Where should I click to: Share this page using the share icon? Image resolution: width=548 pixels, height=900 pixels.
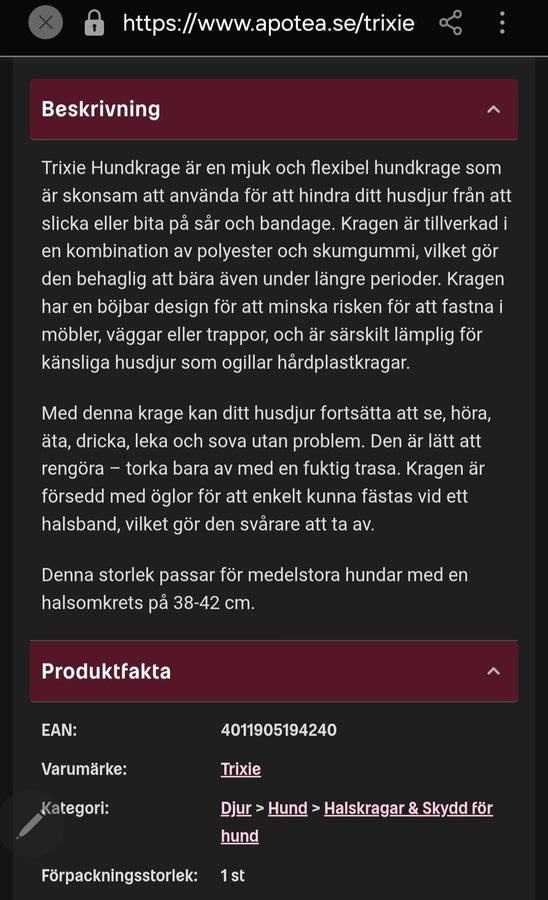(450, 23)
